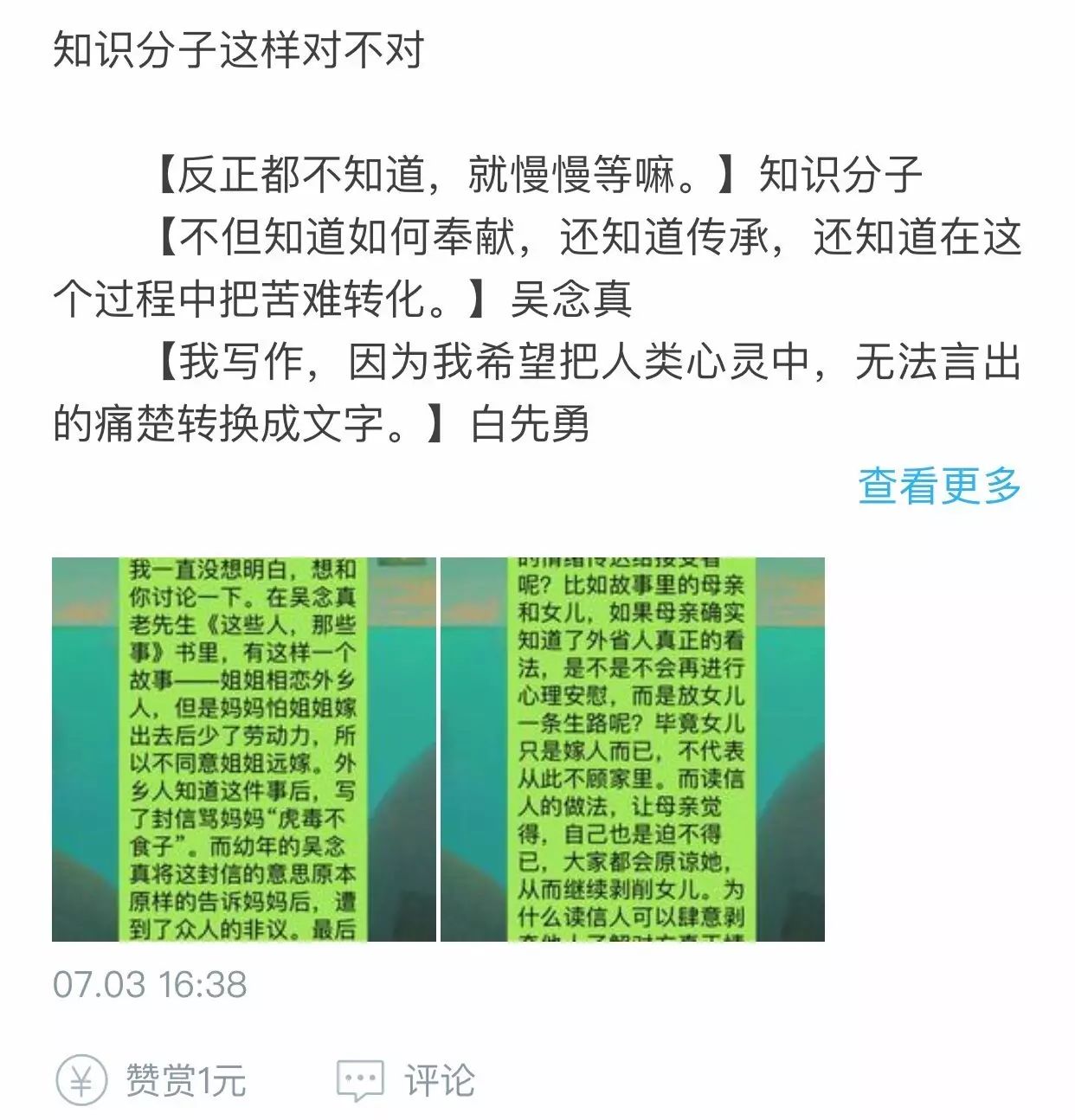Open 评论 to comment on the post
This screenshot has width=1075, height=1120.
407,1080
